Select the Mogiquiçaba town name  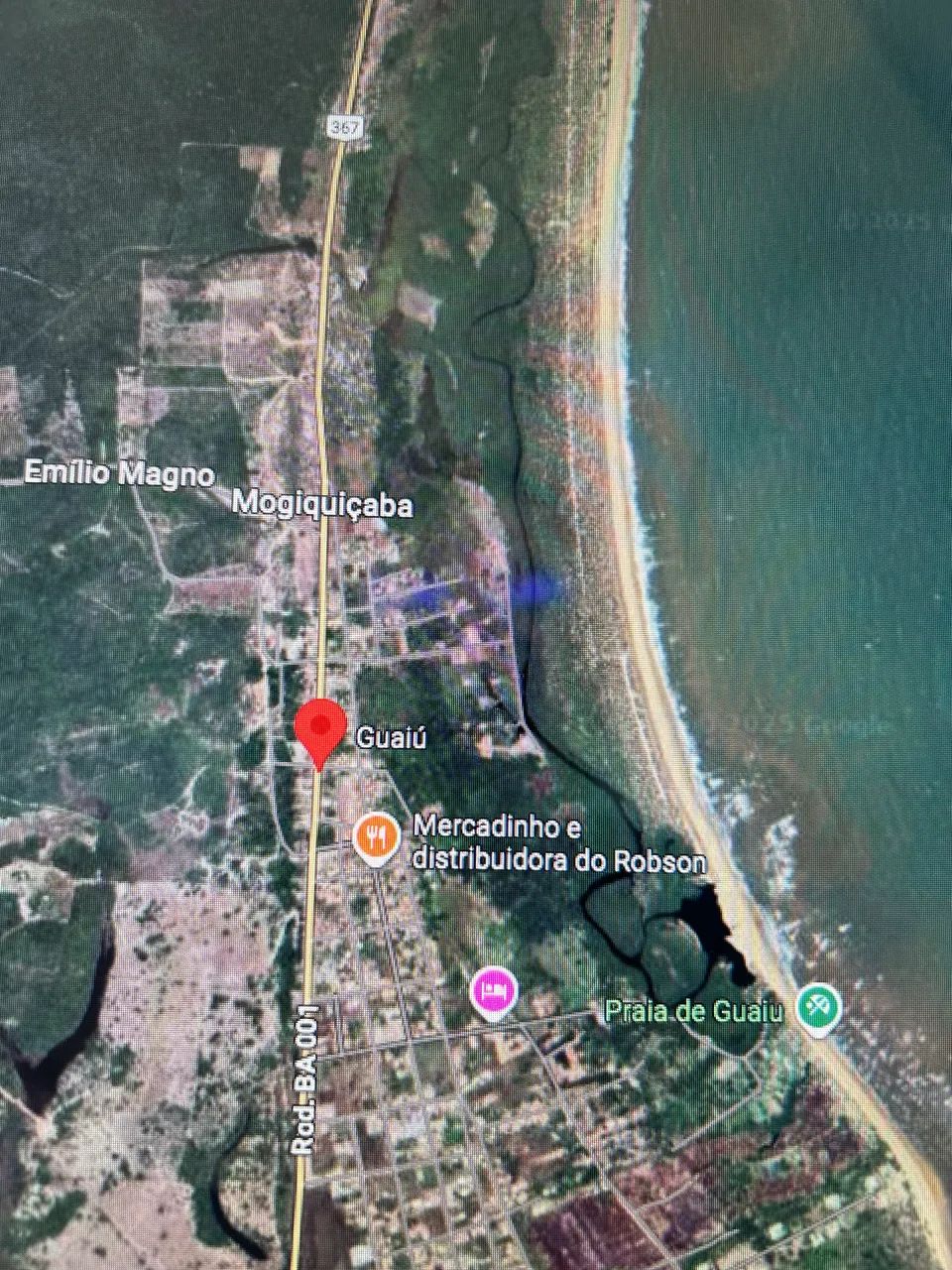pos(324,508)
